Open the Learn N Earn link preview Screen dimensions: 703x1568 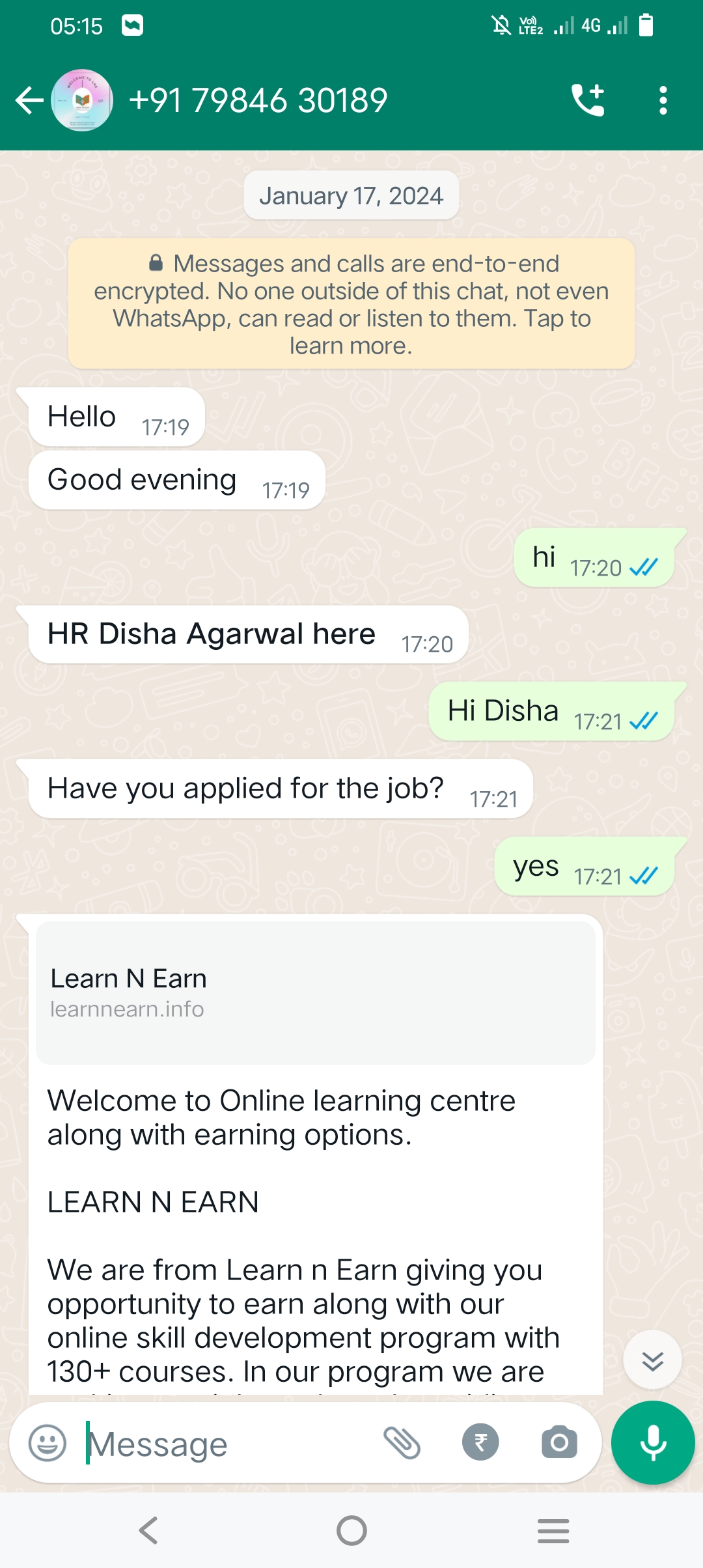[x=316, y=992]
